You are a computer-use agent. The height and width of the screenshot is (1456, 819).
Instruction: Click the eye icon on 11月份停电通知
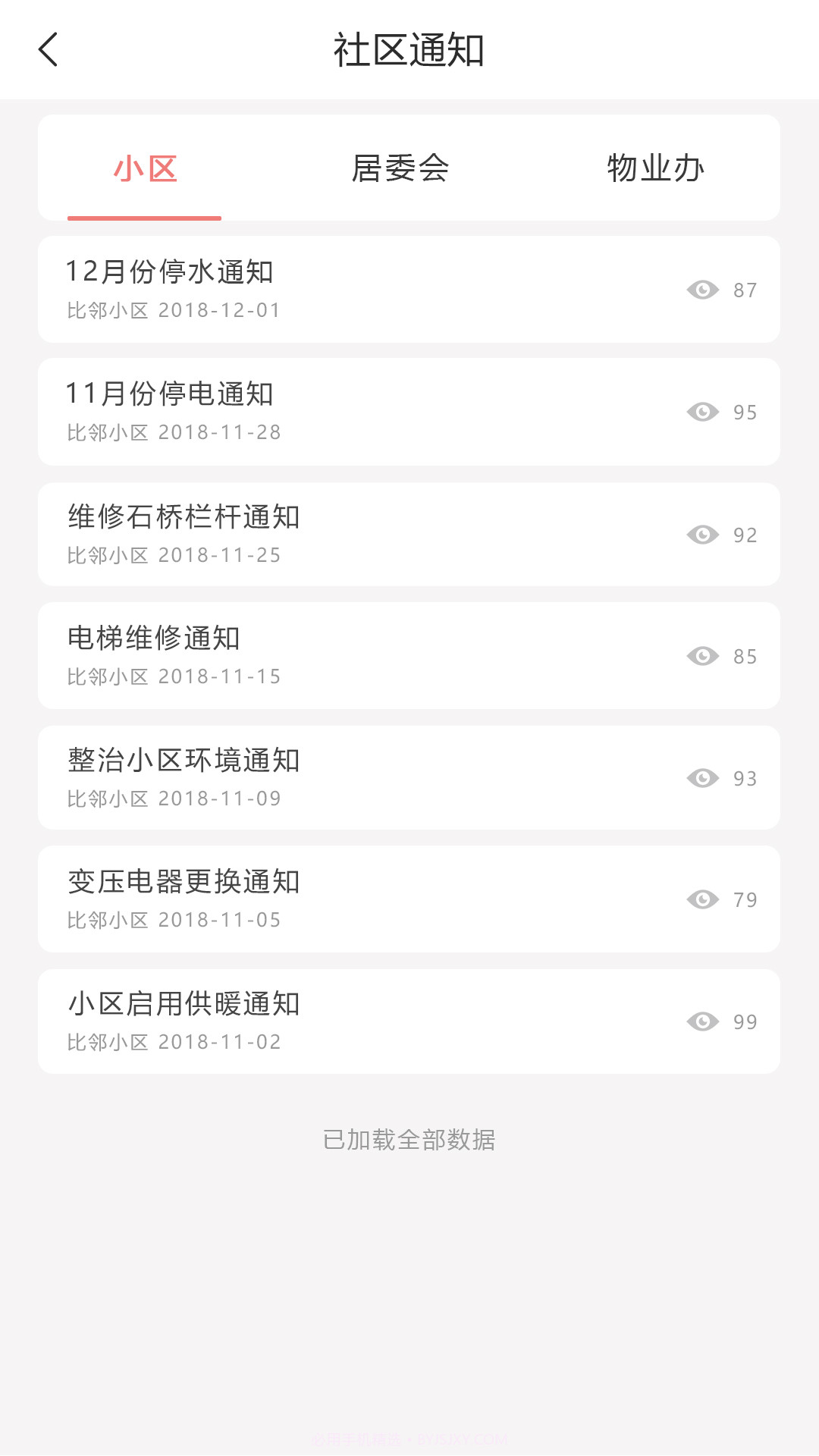tap(703, 412)
